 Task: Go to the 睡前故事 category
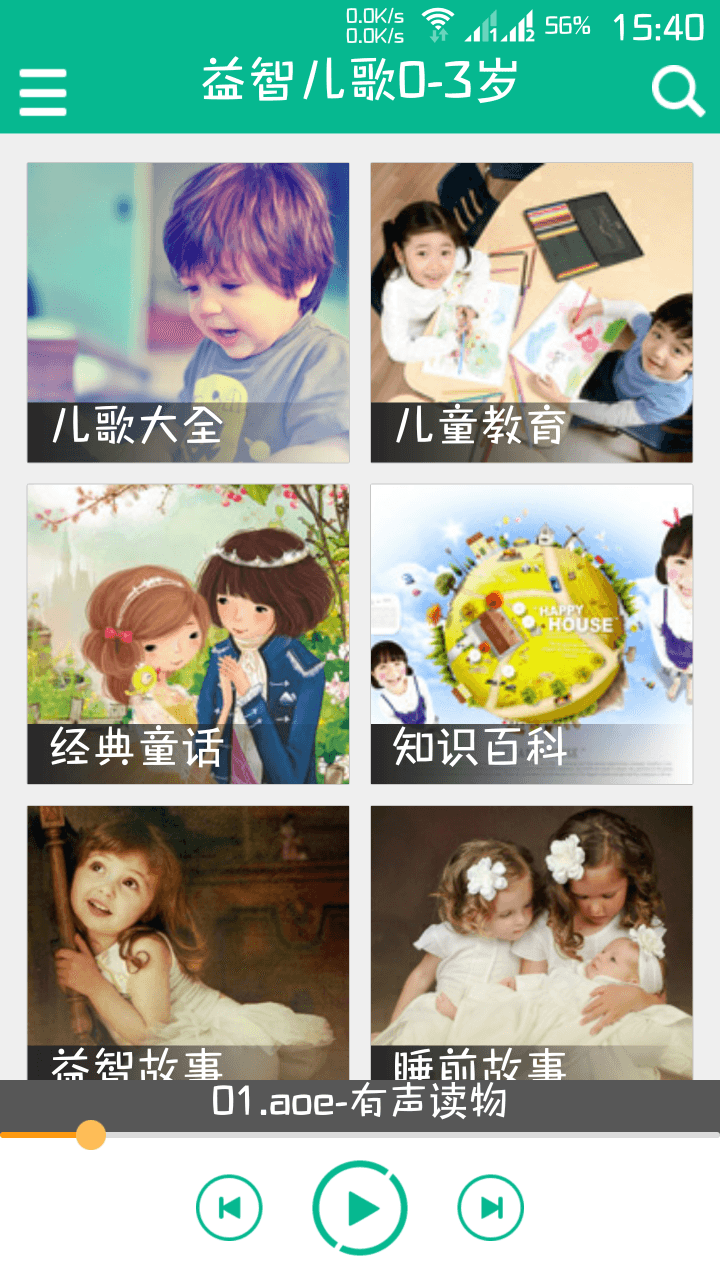[x=531, y=942]
